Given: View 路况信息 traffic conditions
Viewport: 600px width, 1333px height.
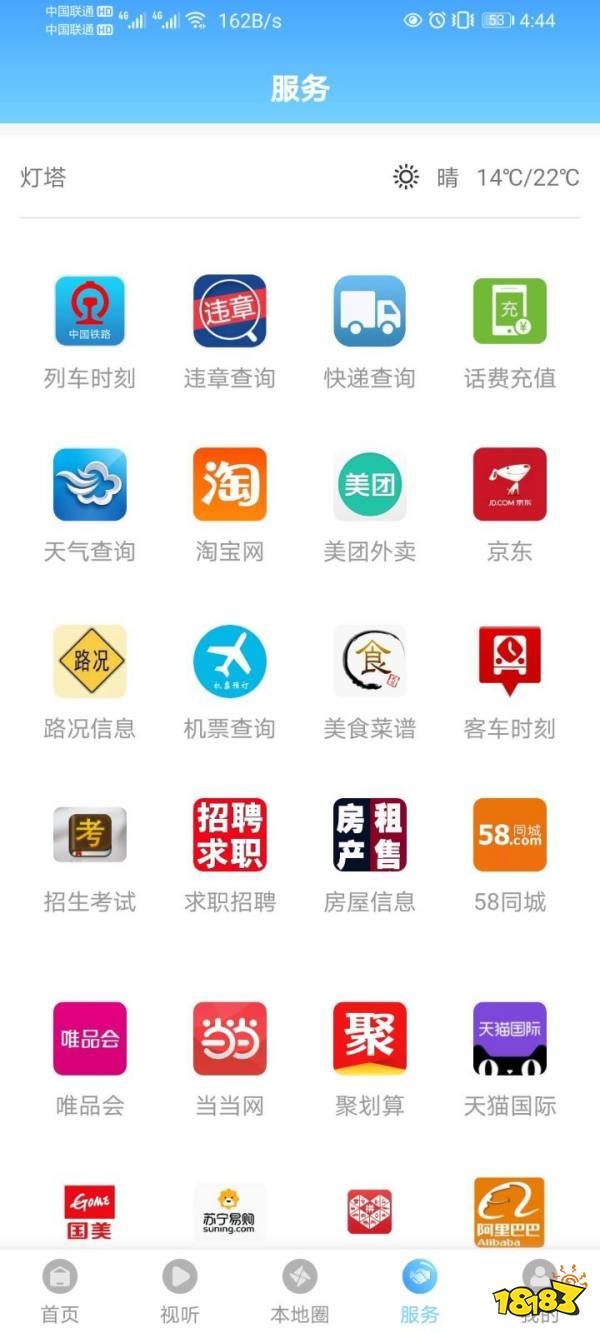Looking at the screenshot, I should pyautogui.click(x=90, y=662).
